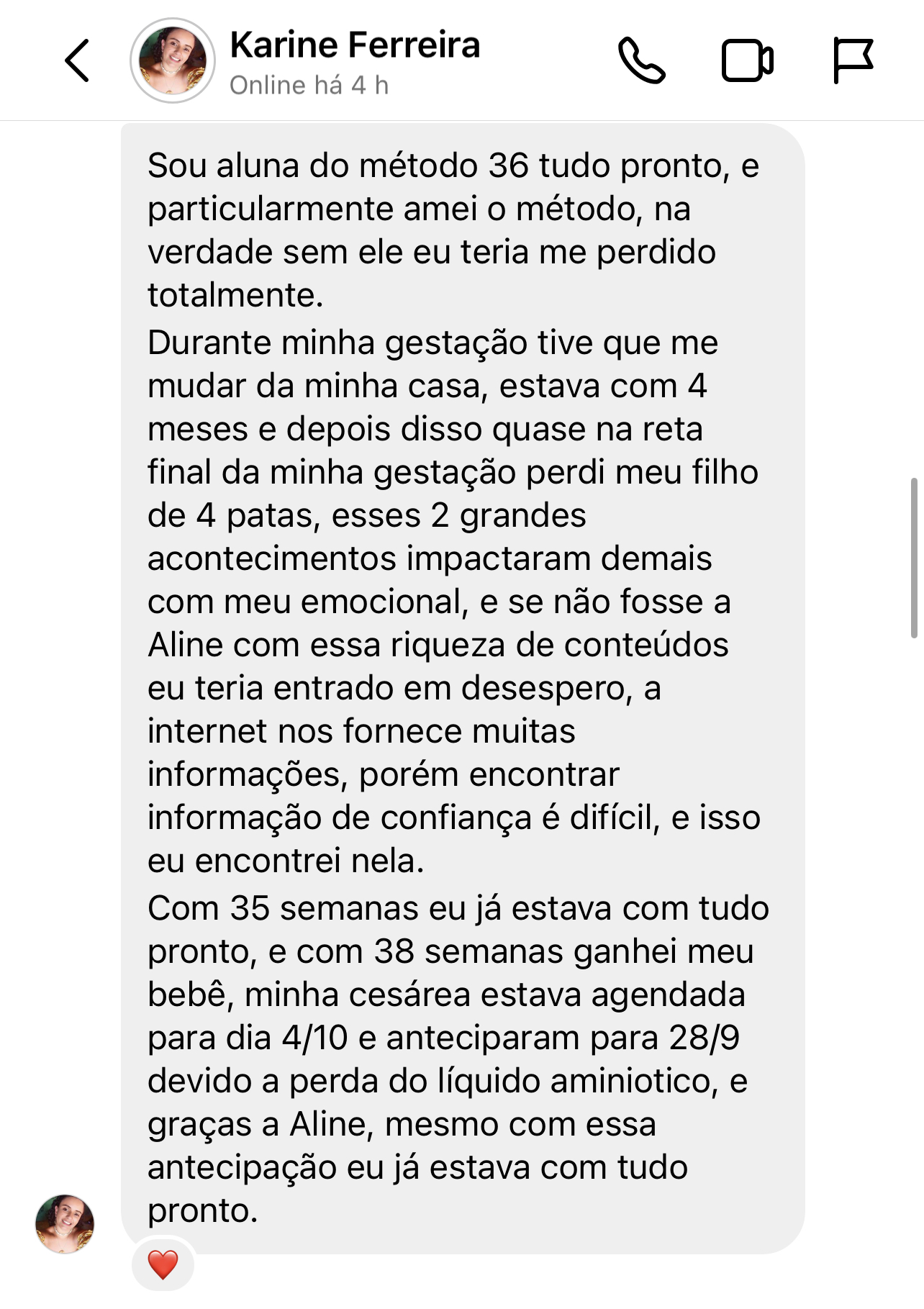Tap the flag icon in header
Screen dimensions: 924x1309
(x=853, y=60)
